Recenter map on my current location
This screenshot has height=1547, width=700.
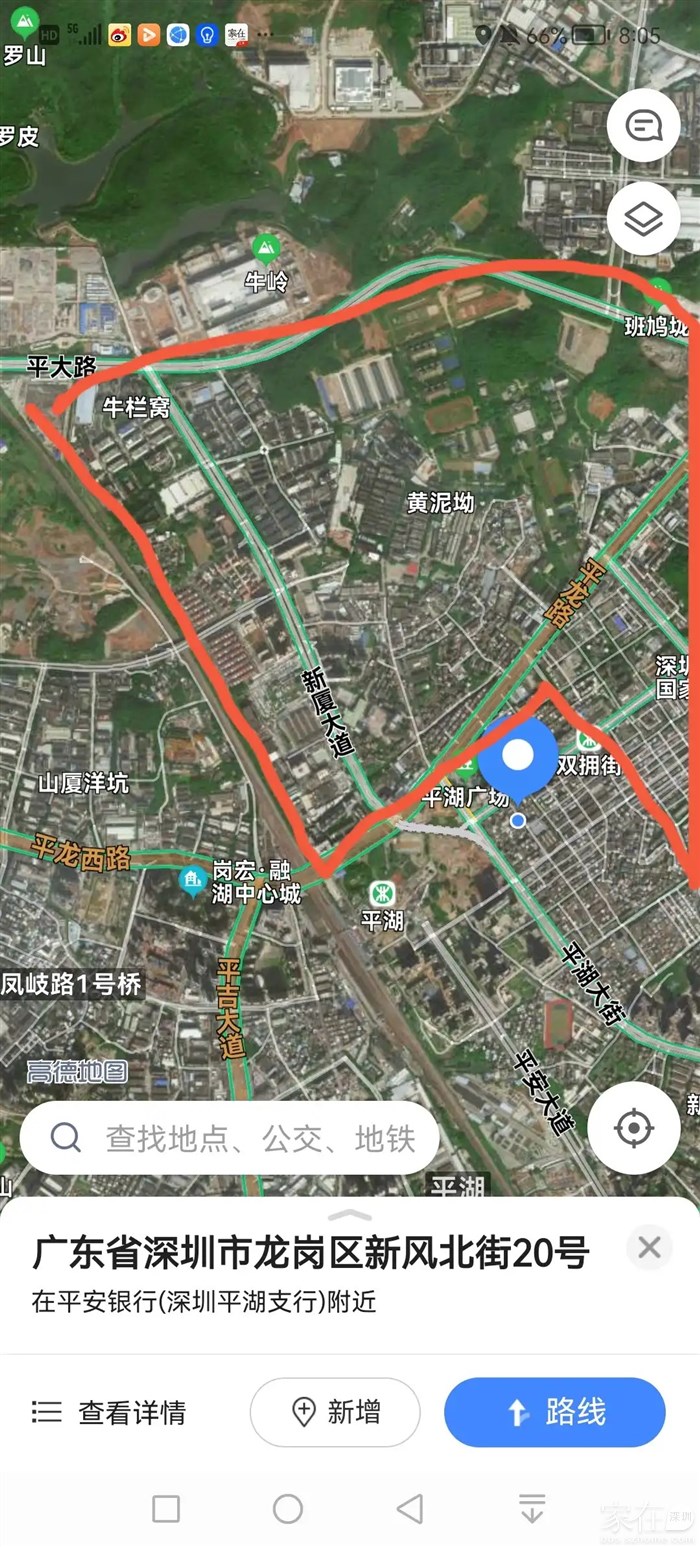pos(633,1128)
